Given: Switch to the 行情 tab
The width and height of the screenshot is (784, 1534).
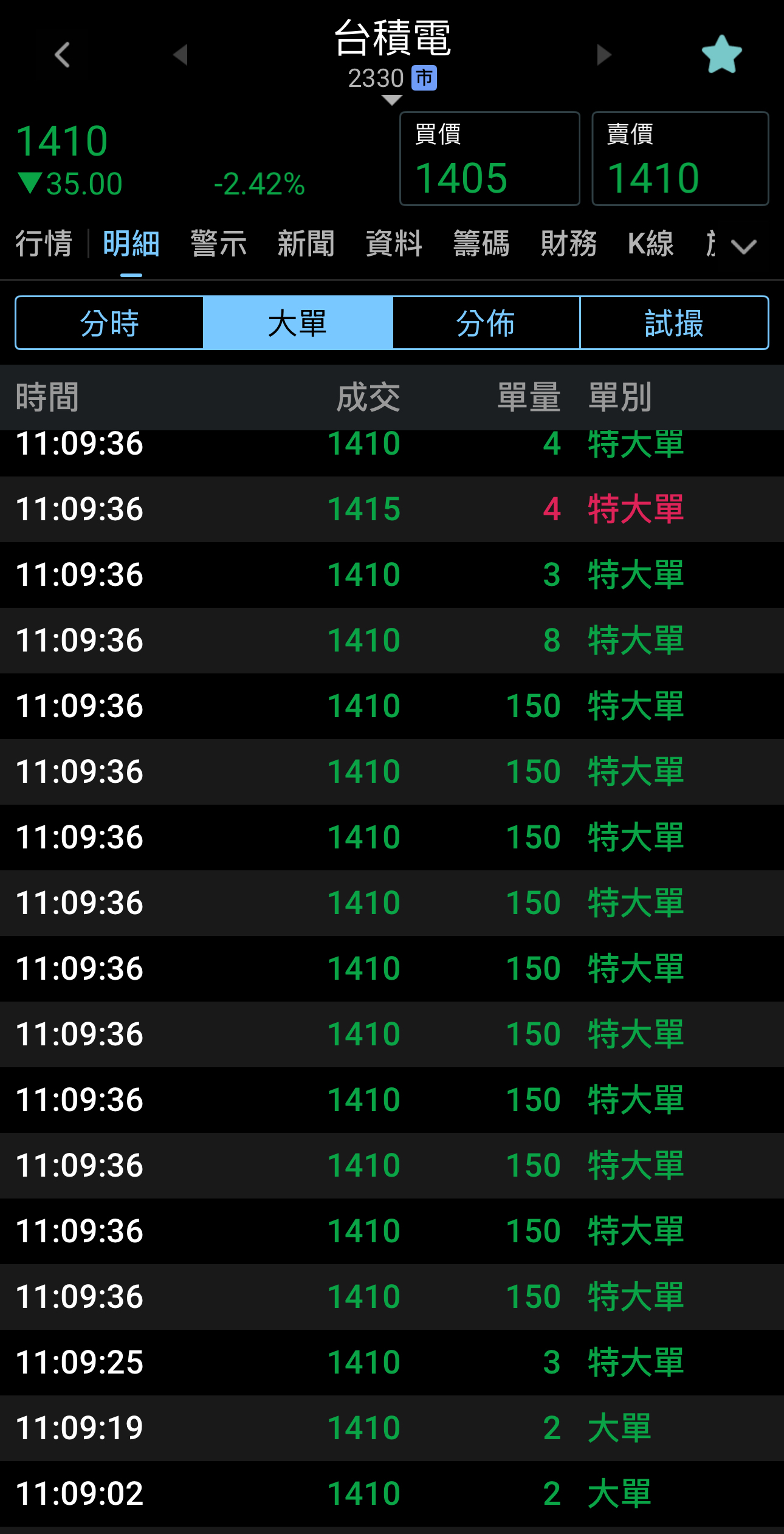Looking at the screenshot, I should click(44, 244).
